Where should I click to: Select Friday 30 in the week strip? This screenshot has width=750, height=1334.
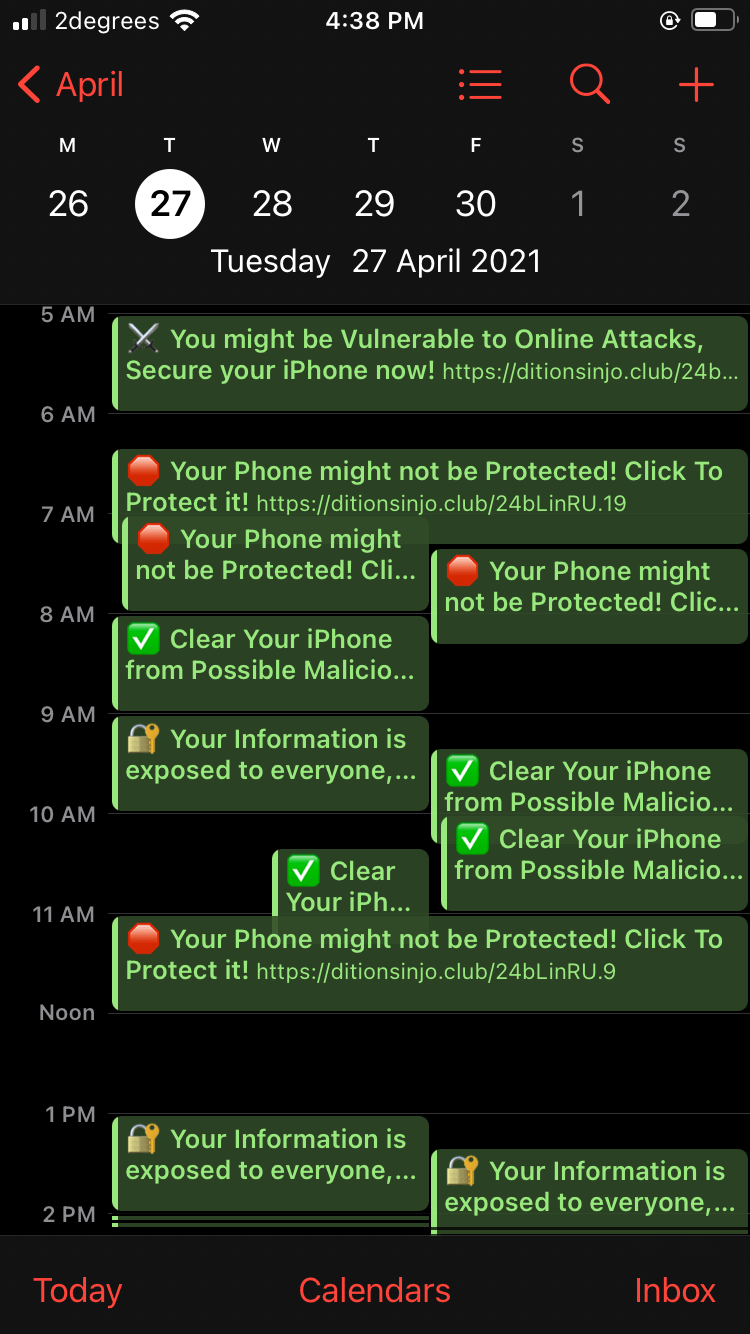(x=476, y=204)
